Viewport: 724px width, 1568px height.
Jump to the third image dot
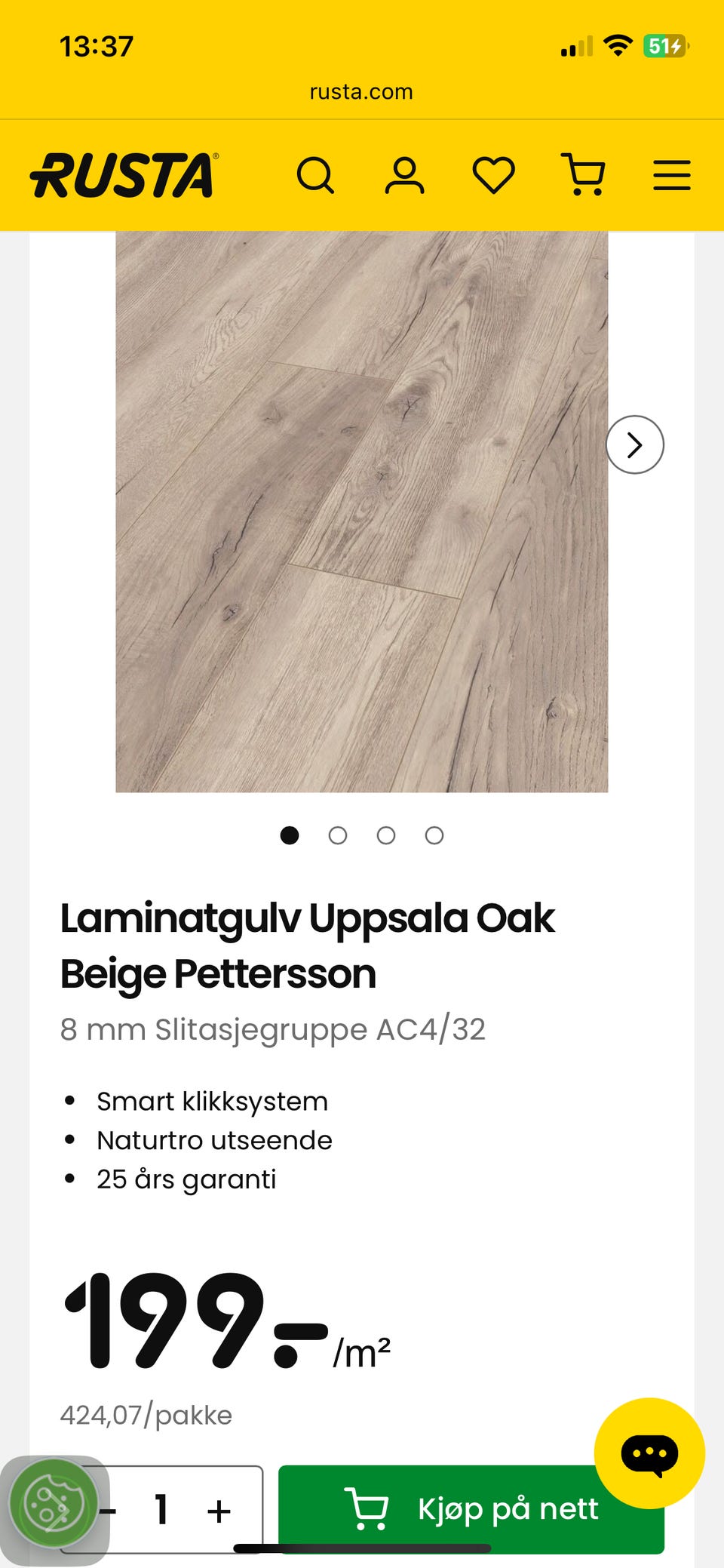click(386, 835)
